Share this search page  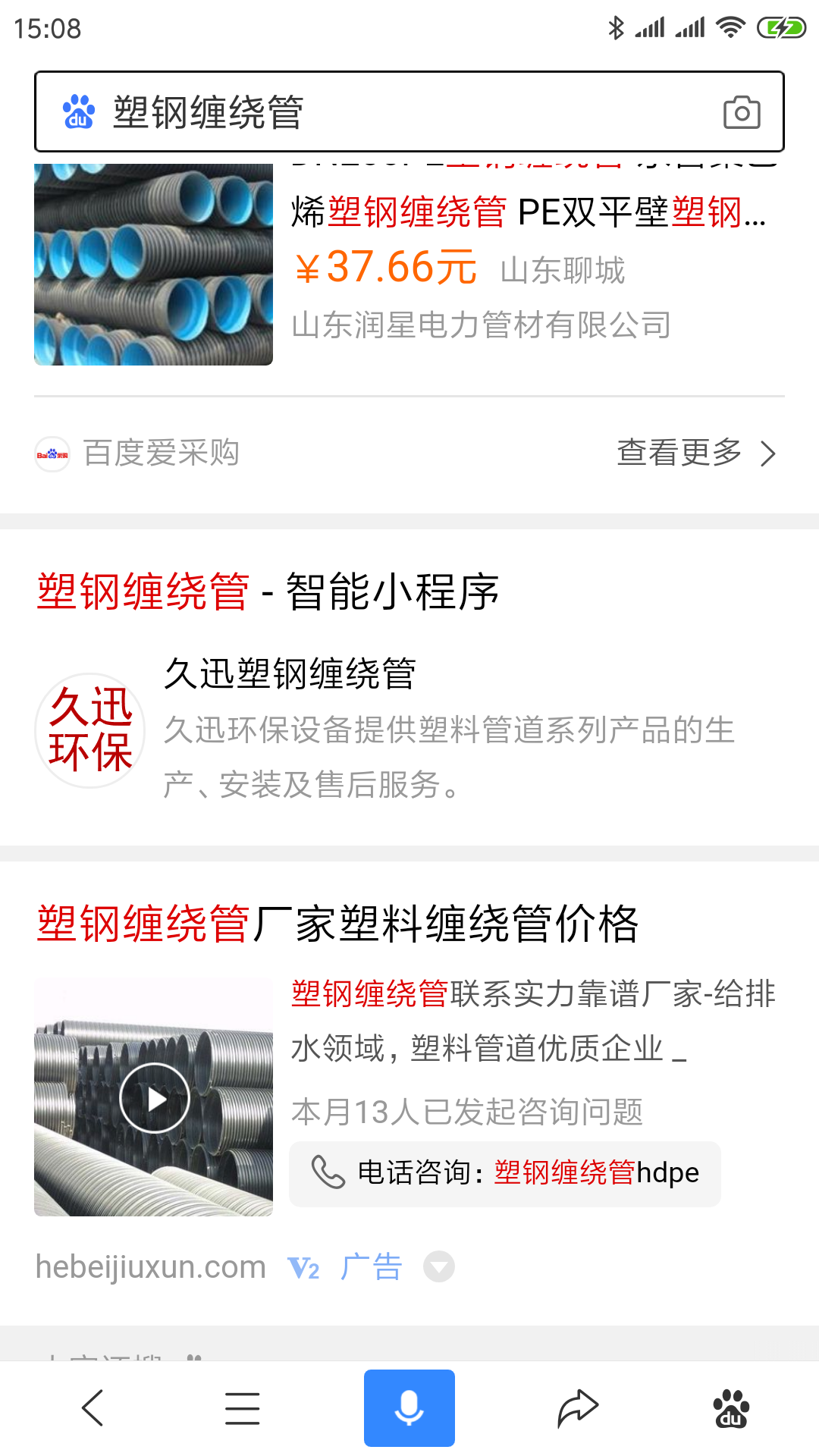pyautogui.click(x=578, y=1408)
